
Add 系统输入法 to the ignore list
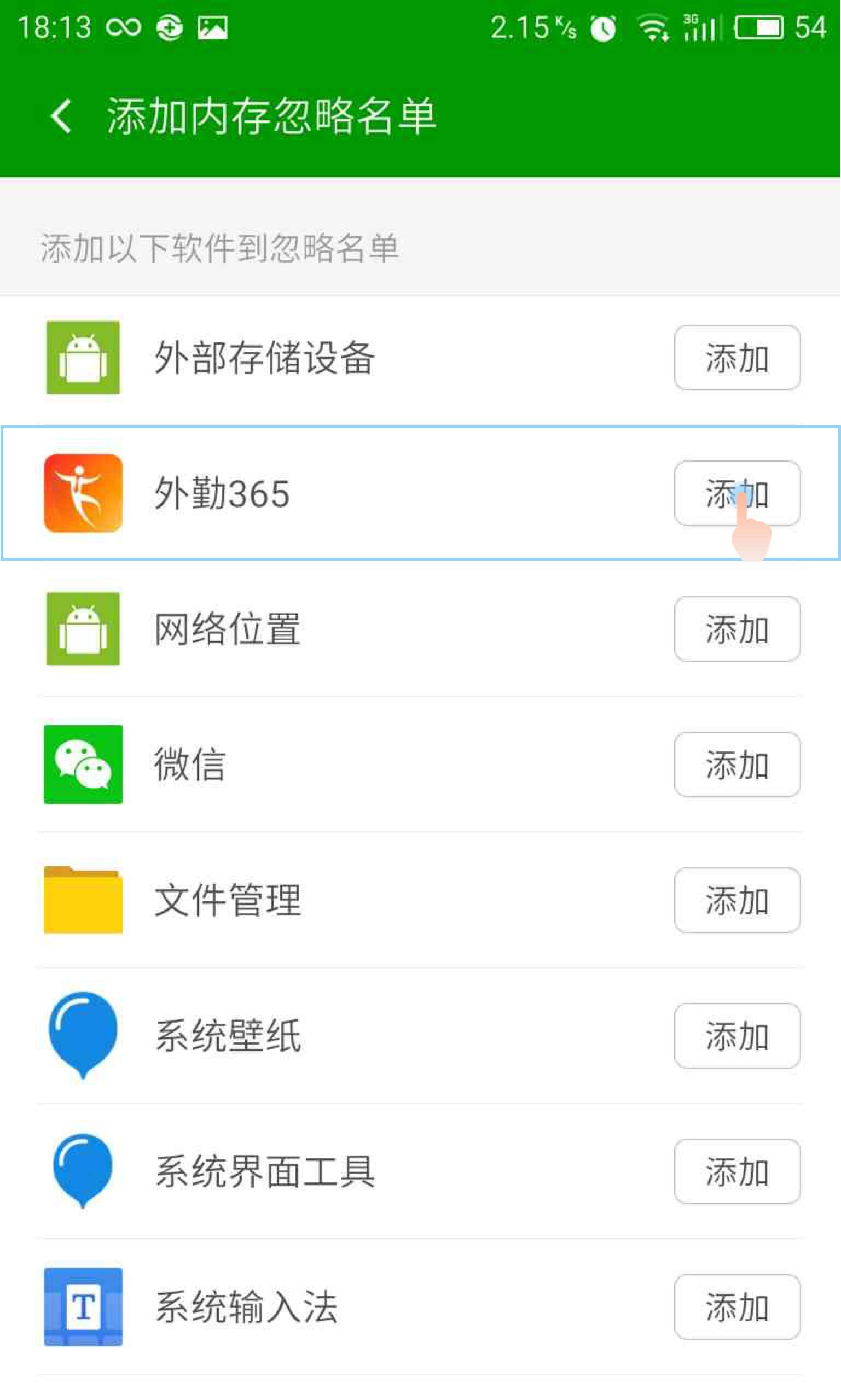[x=736, y=1307]
